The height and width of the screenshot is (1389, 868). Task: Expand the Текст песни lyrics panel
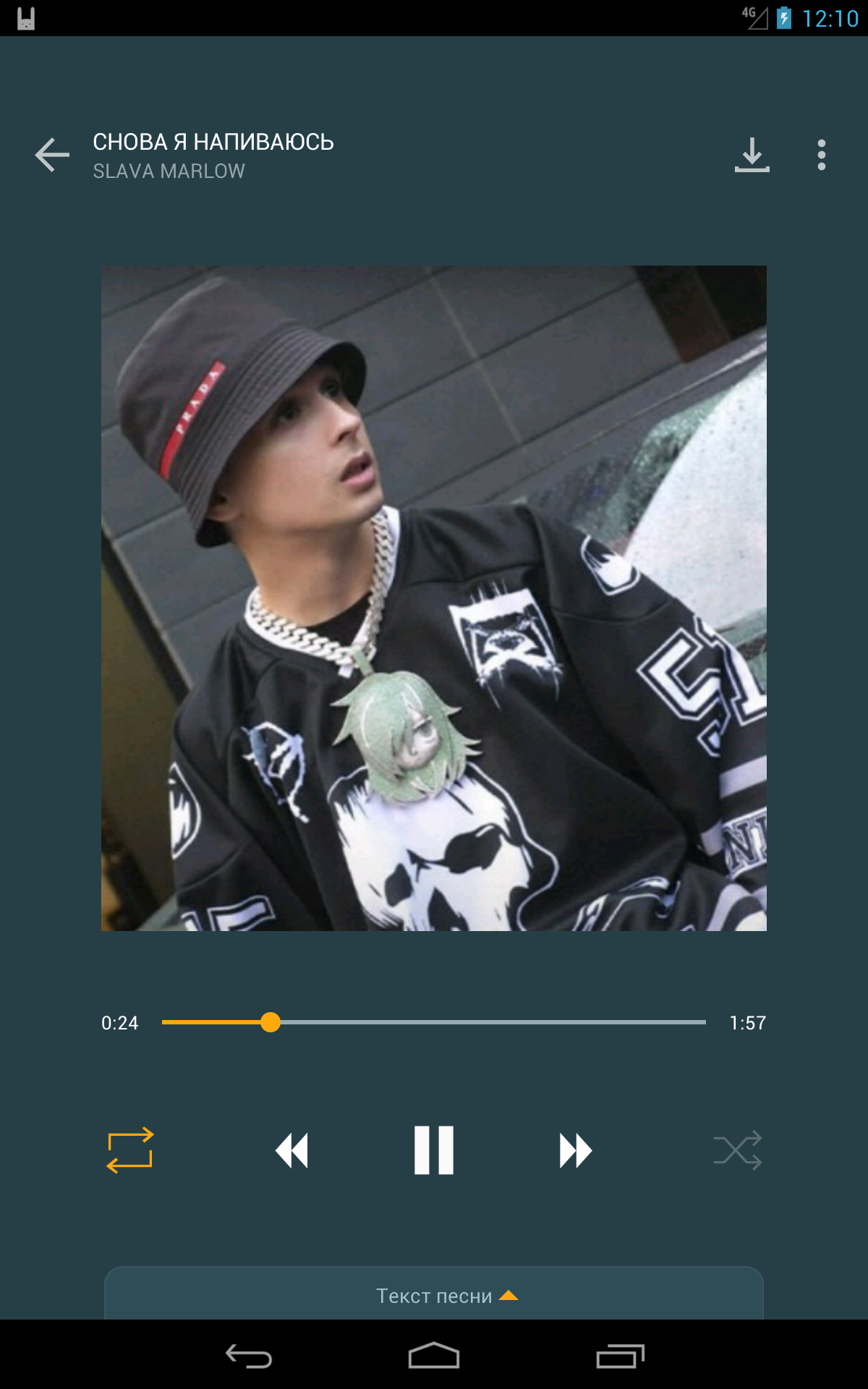click(434, 1294)
